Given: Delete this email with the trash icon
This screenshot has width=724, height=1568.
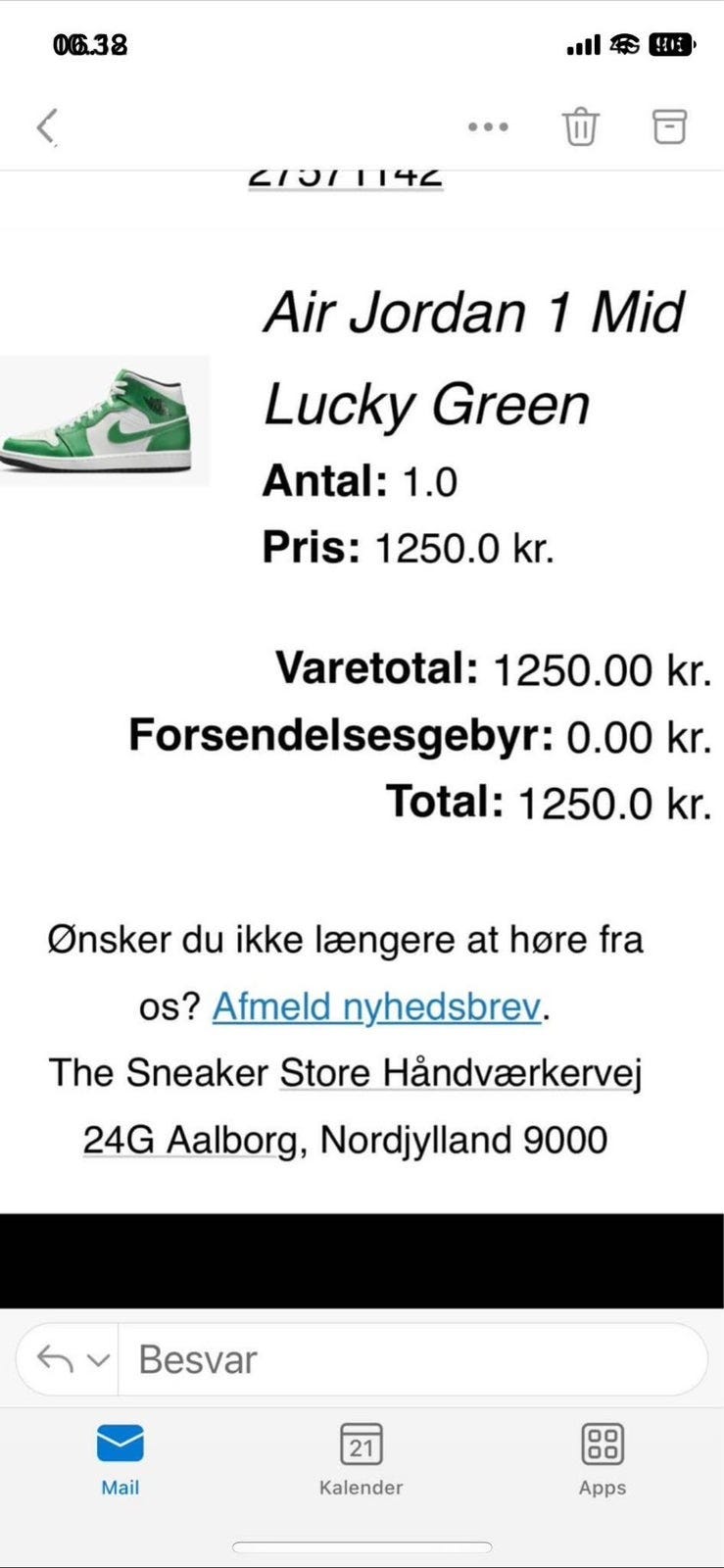Looking at the screenshot, I should click(580, 126).
